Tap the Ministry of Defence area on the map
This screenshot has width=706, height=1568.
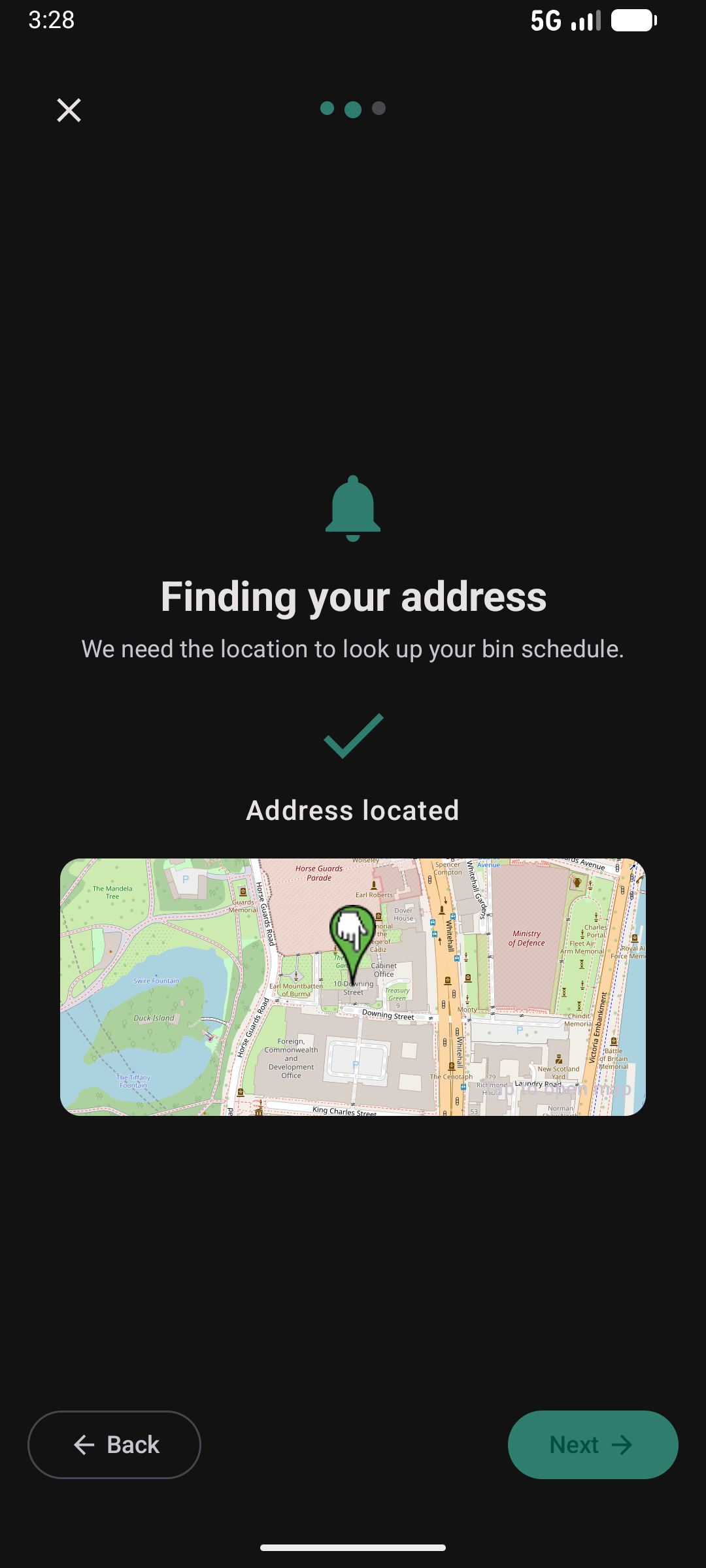(x=527, y=939)
